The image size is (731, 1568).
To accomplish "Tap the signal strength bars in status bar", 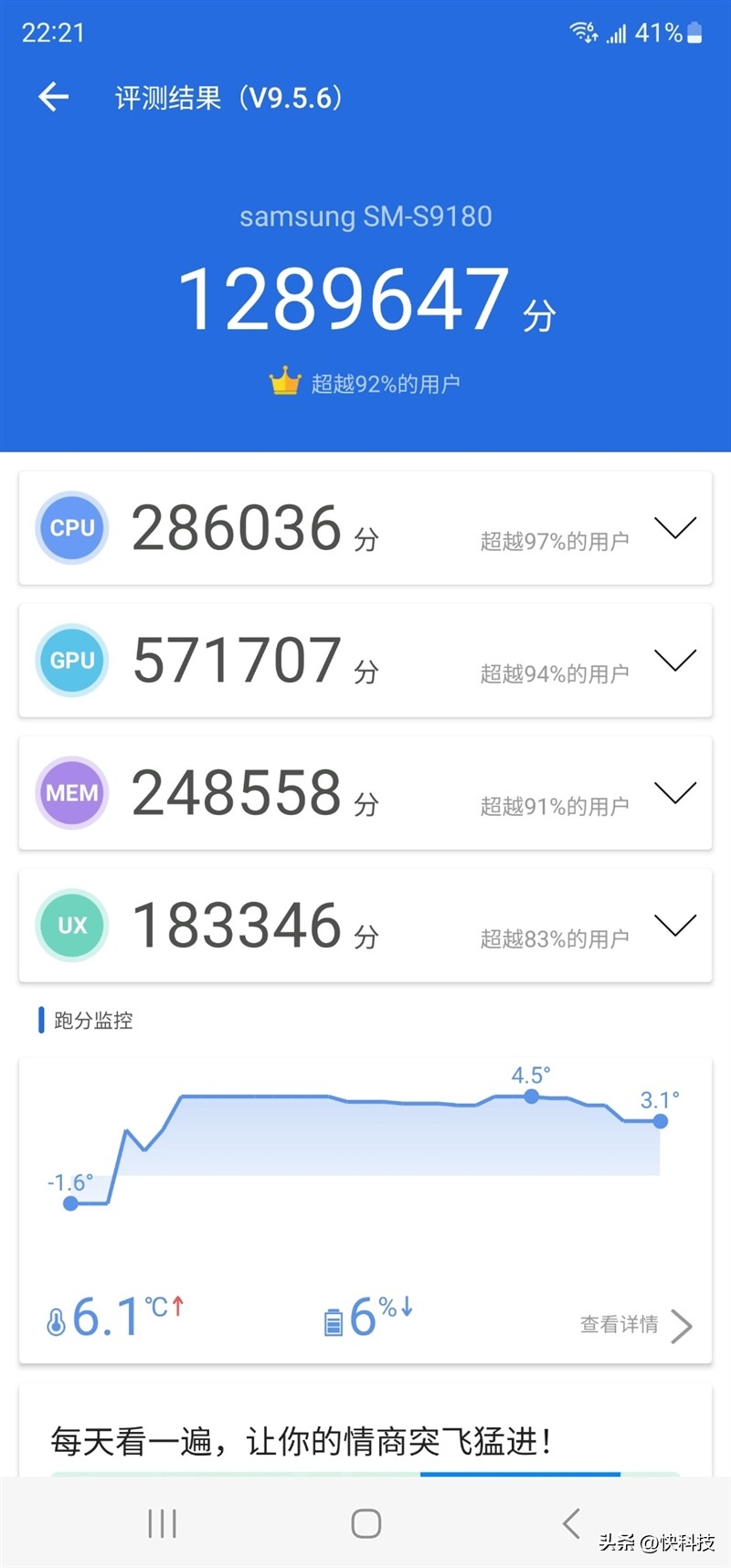I will tap(618, 33).
